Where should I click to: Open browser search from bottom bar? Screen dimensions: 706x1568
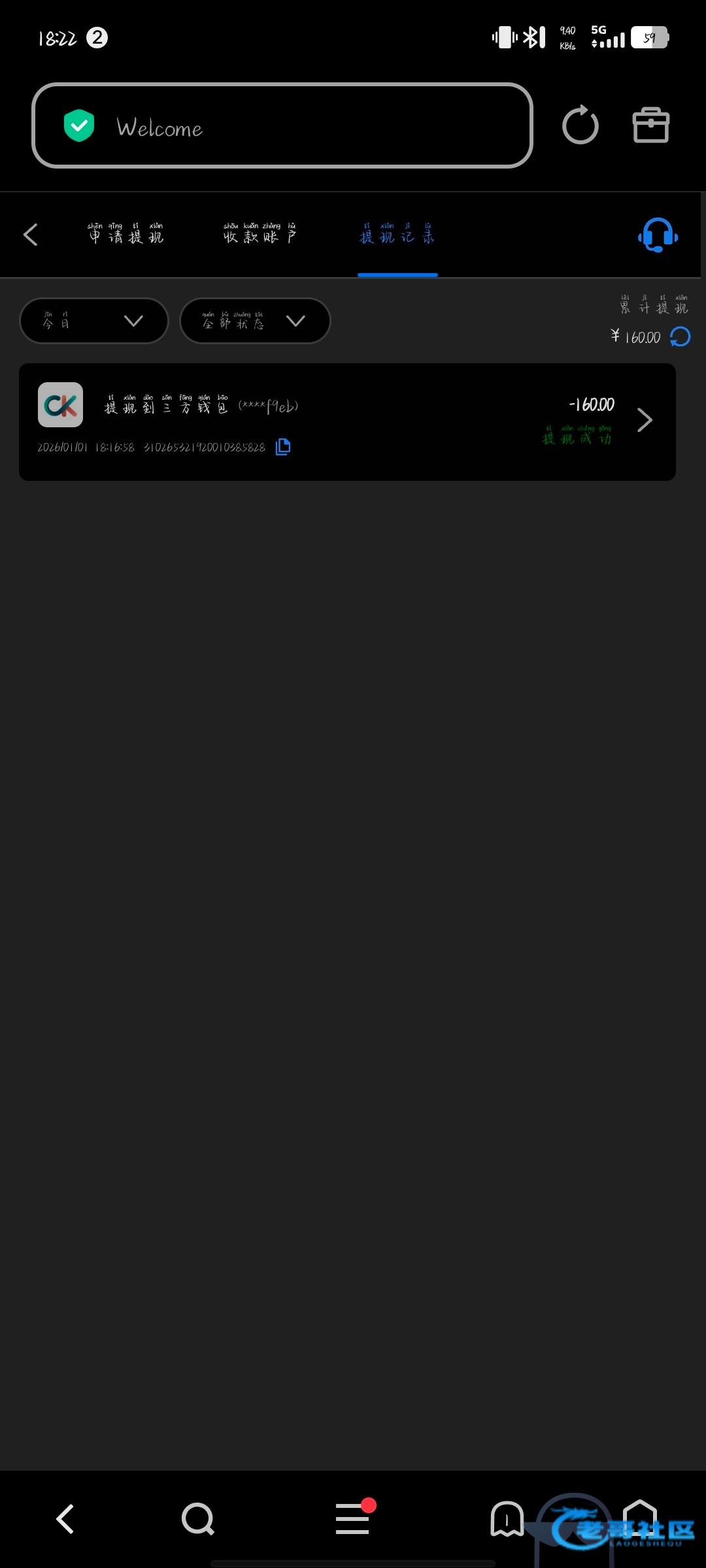(x=197, y=1519)
